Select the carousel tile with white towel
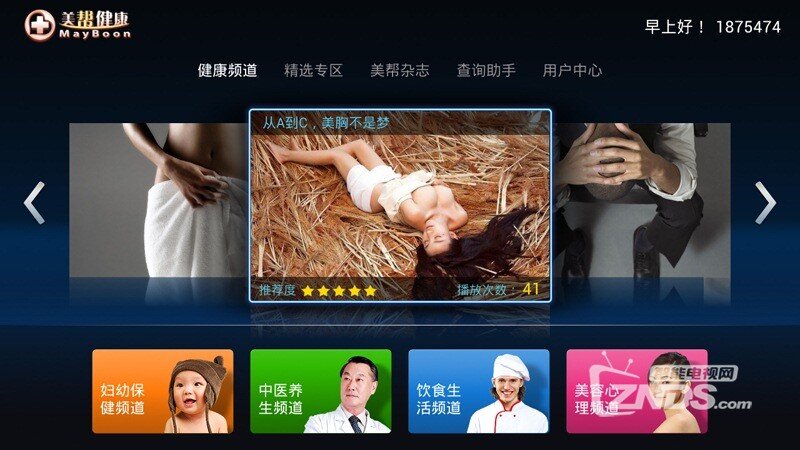This screenshot has width=800, height=450. pyautogui.click(x=158, y=200)
